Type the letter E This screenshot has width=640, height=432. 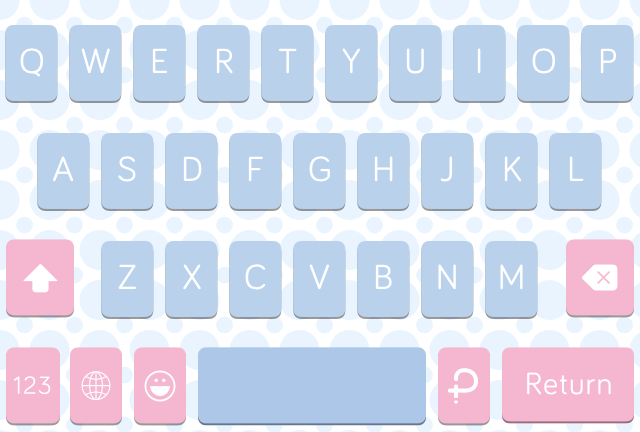tap(160, 62)
